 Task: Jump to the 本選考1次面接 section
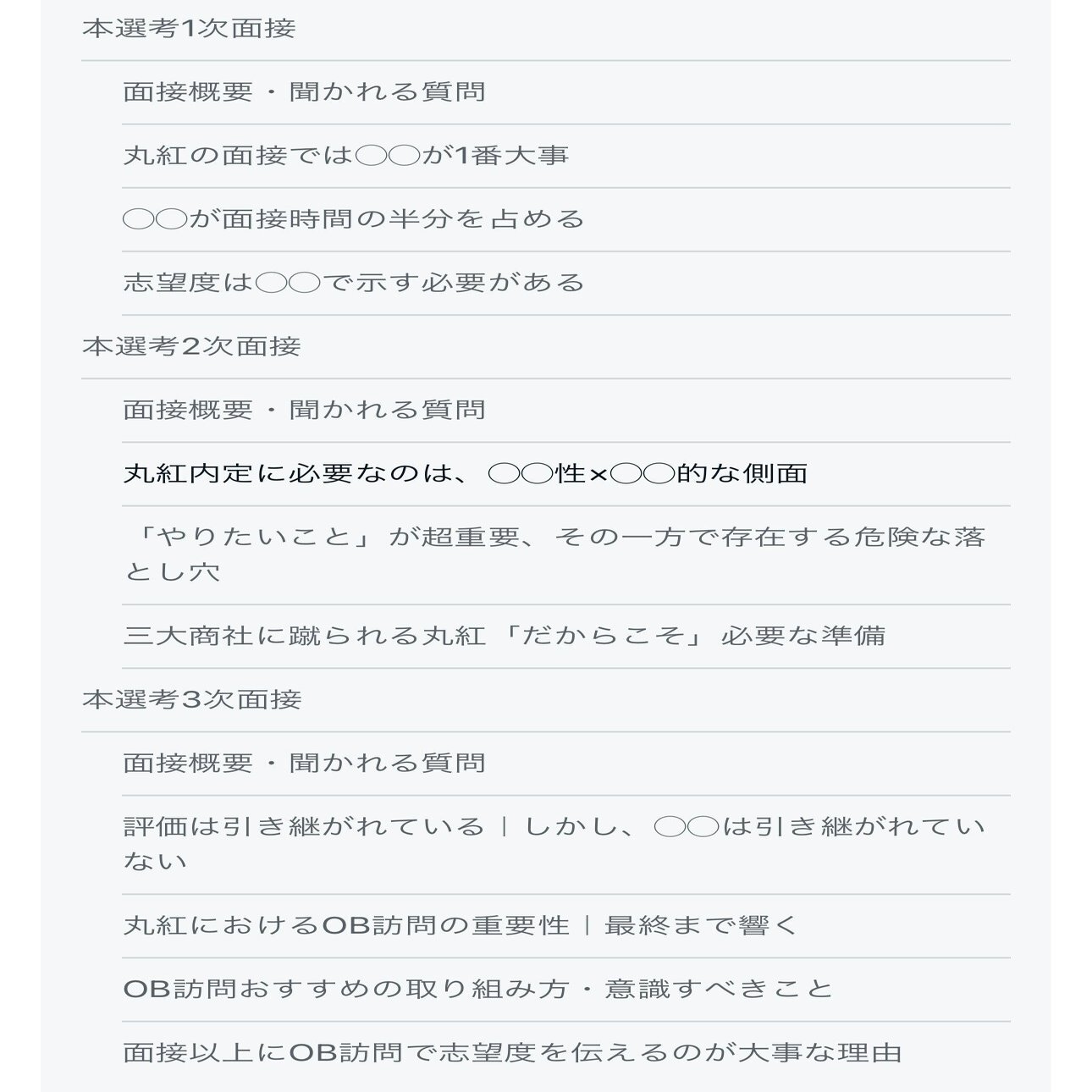pyautogui.click(x=189, y=29)
